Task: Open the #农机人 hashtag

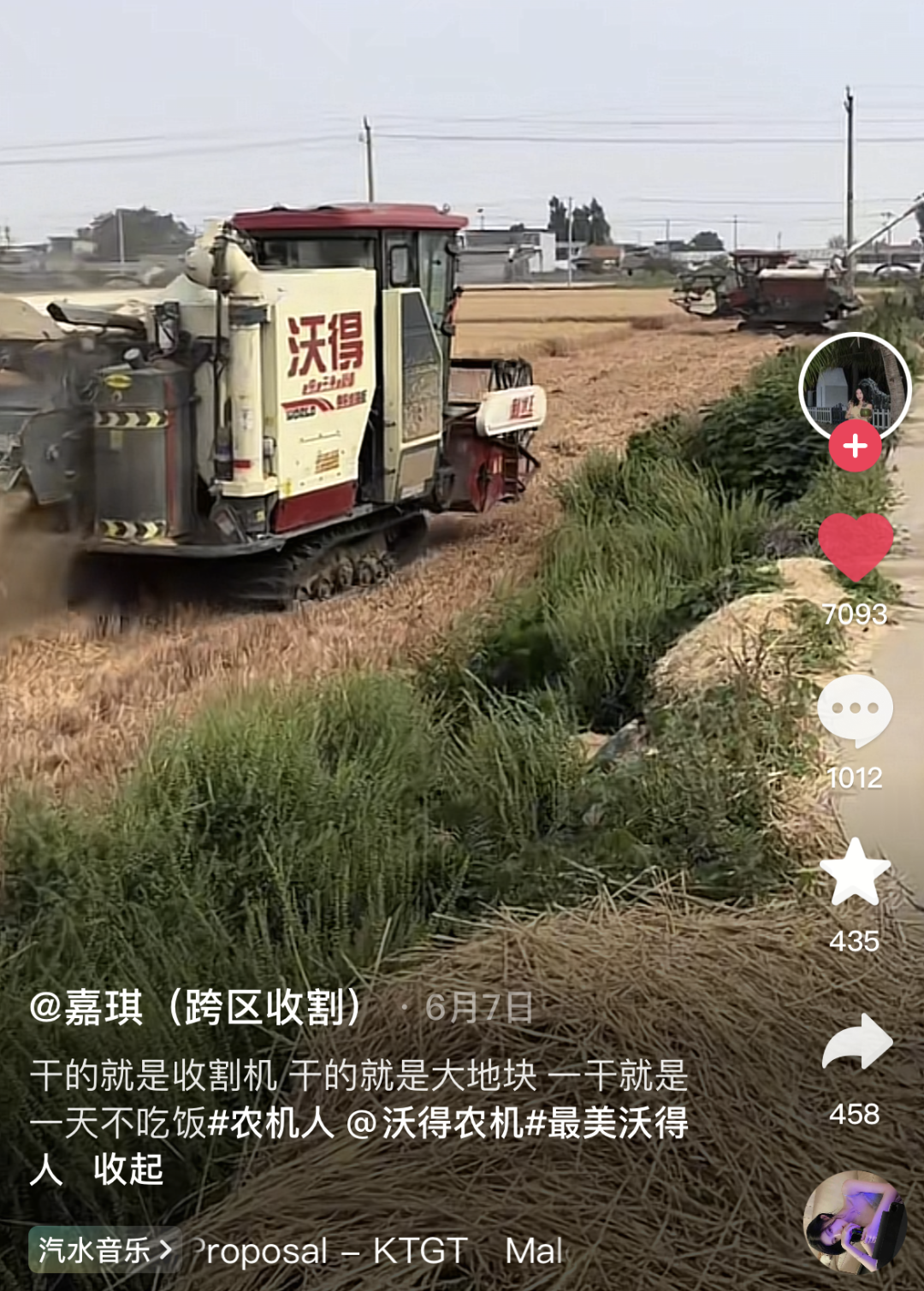Action: 271,1122
